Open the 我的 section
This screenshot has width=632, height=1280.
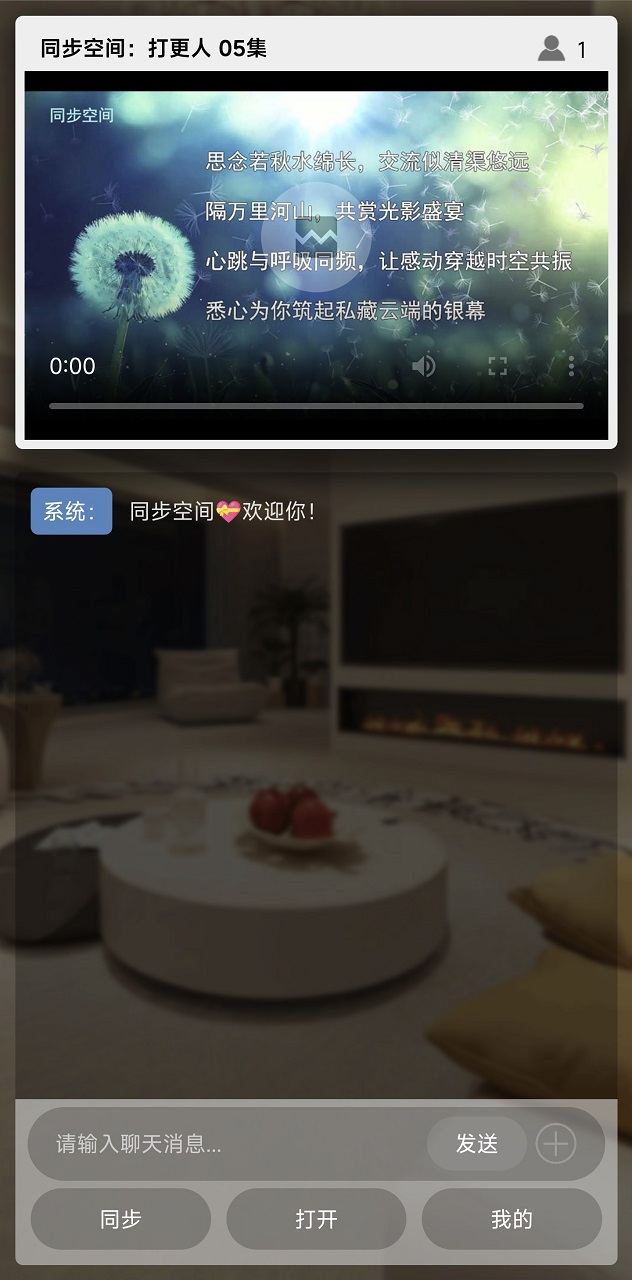pyautogui.click(x=511, y=1219)
